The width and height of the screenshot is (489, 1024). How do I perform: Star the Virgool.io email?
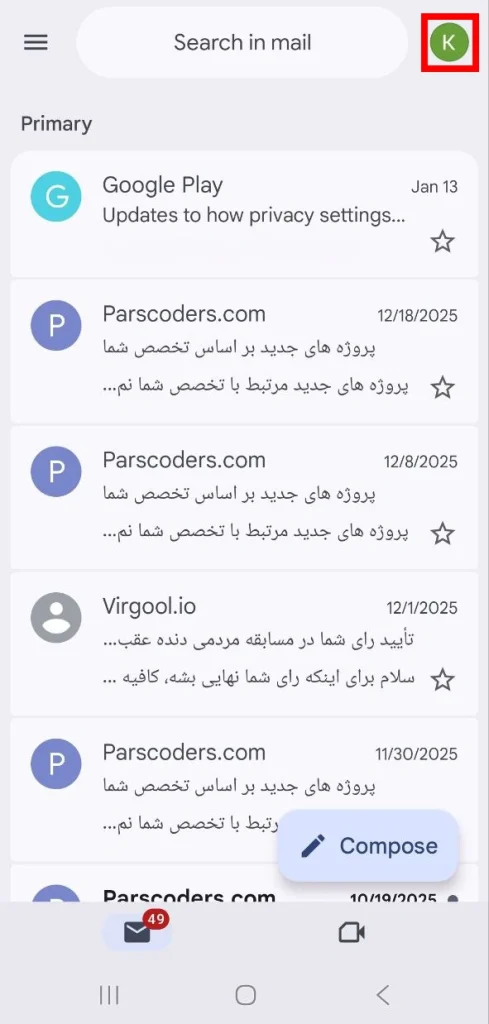pos(443,680)
